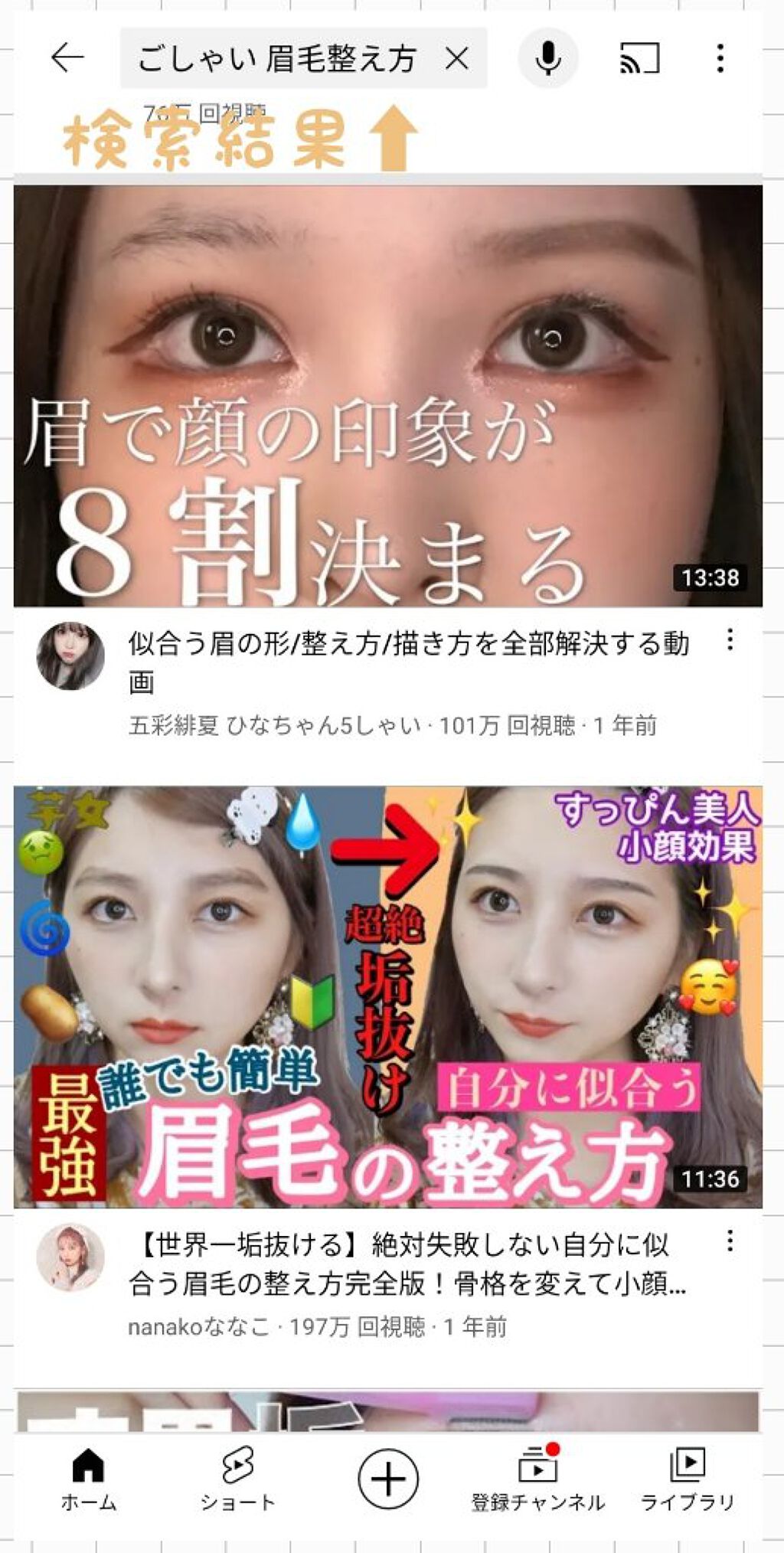Play the 眉毛の整え方 video by nanako

click(387, 997)
